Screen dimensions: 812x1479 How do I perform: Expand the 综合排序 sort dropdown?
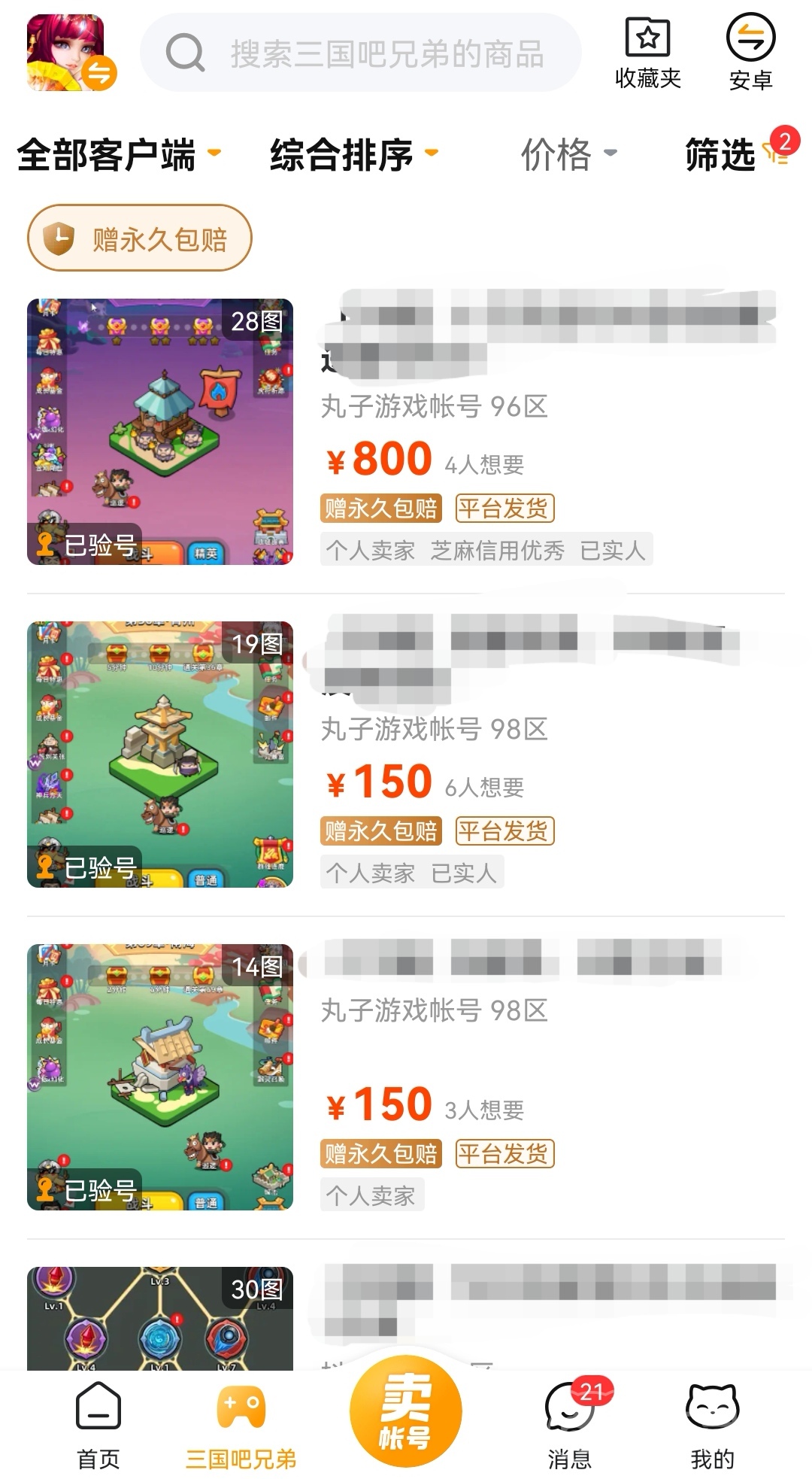point(353,155)
